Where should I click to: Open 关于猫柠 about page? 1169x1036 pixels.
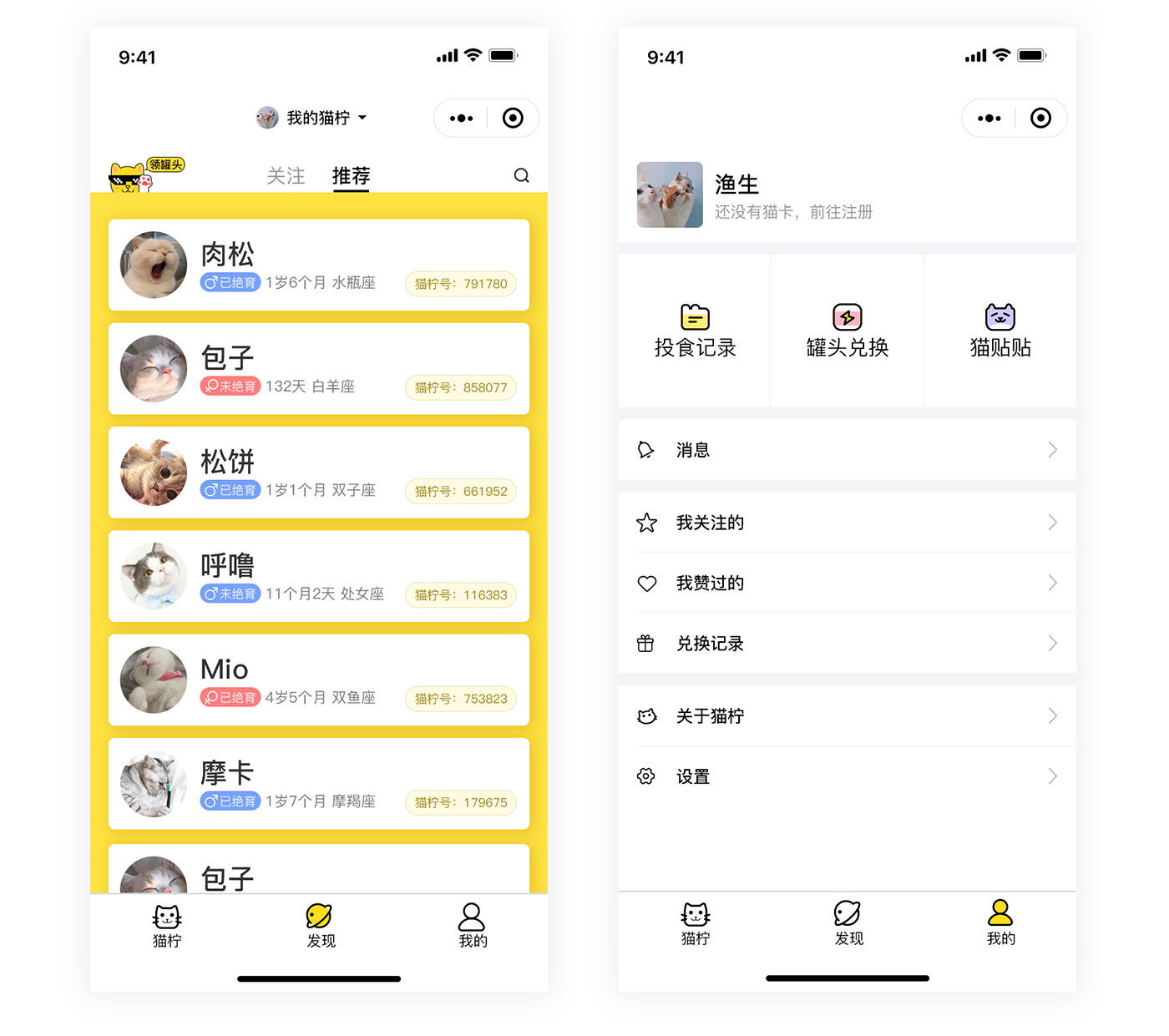(x=847, y=716)
